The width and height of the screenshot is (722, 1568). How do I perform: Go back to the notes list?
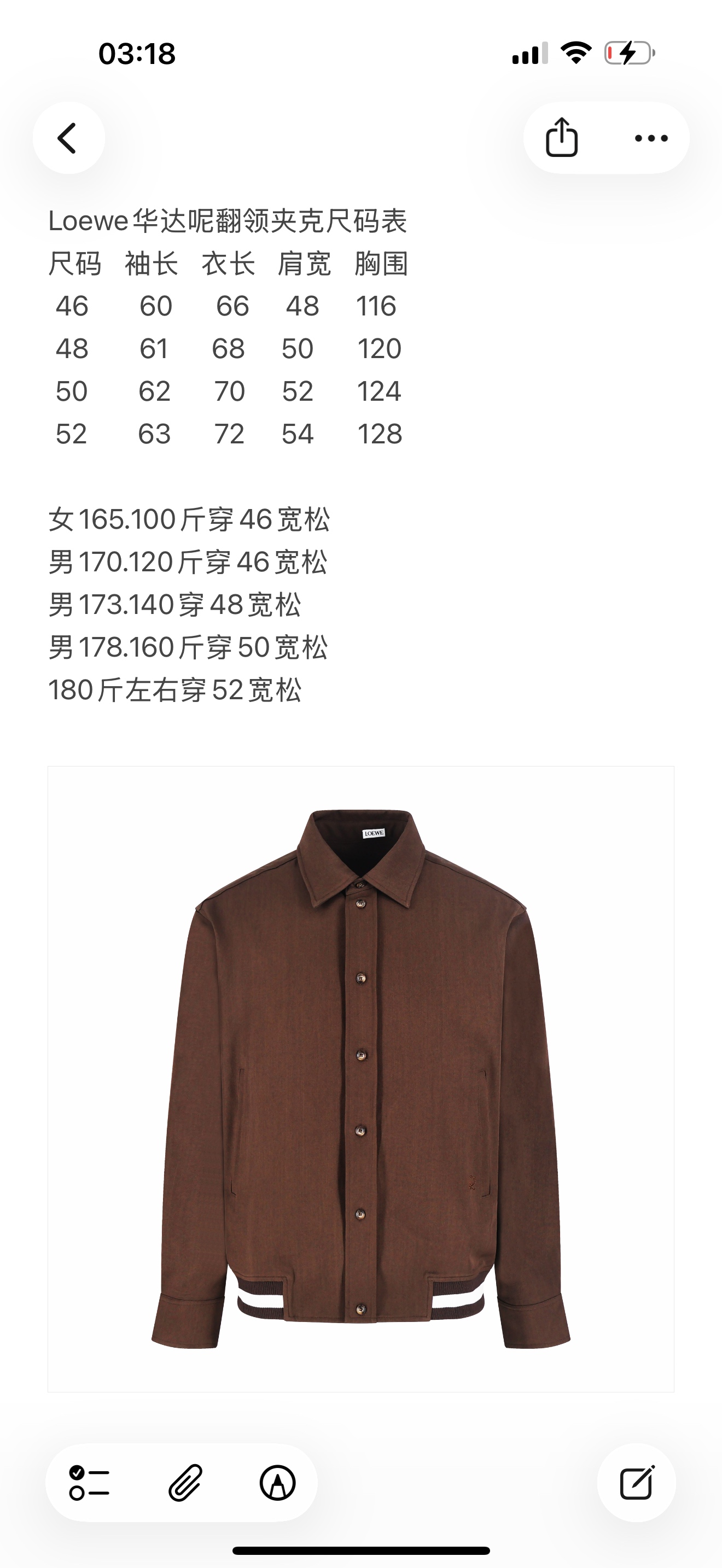pyautogui.click(x=68, y=138)
